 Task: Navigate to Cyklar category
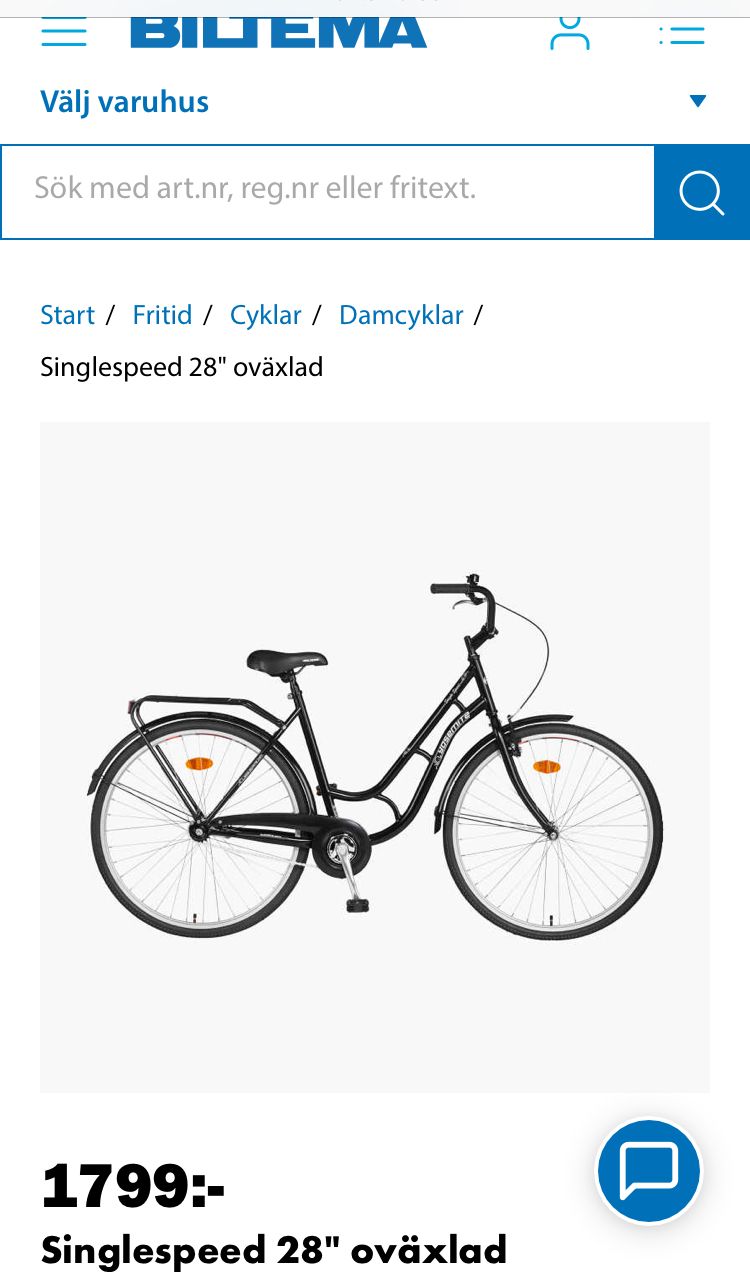(x=265, y=315)
